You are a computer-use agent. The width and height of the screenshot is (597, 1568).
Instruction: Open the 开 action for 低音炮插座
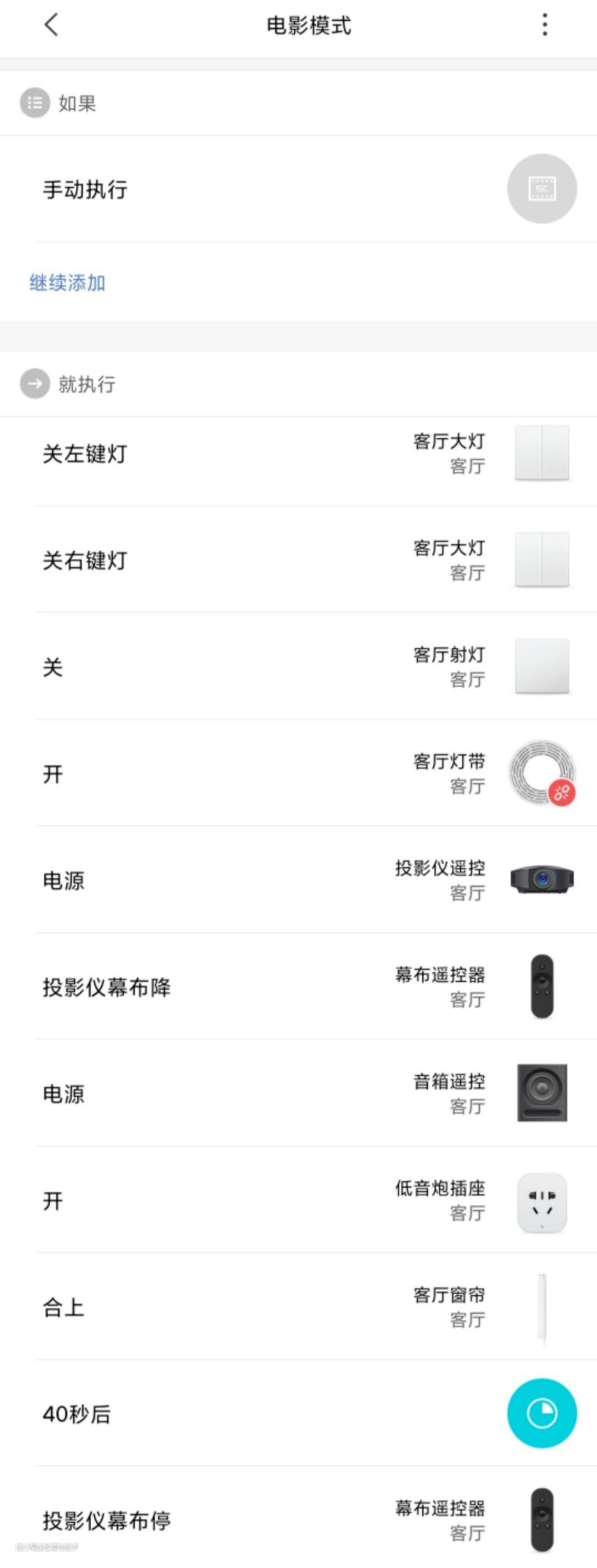click(298, 1200)
